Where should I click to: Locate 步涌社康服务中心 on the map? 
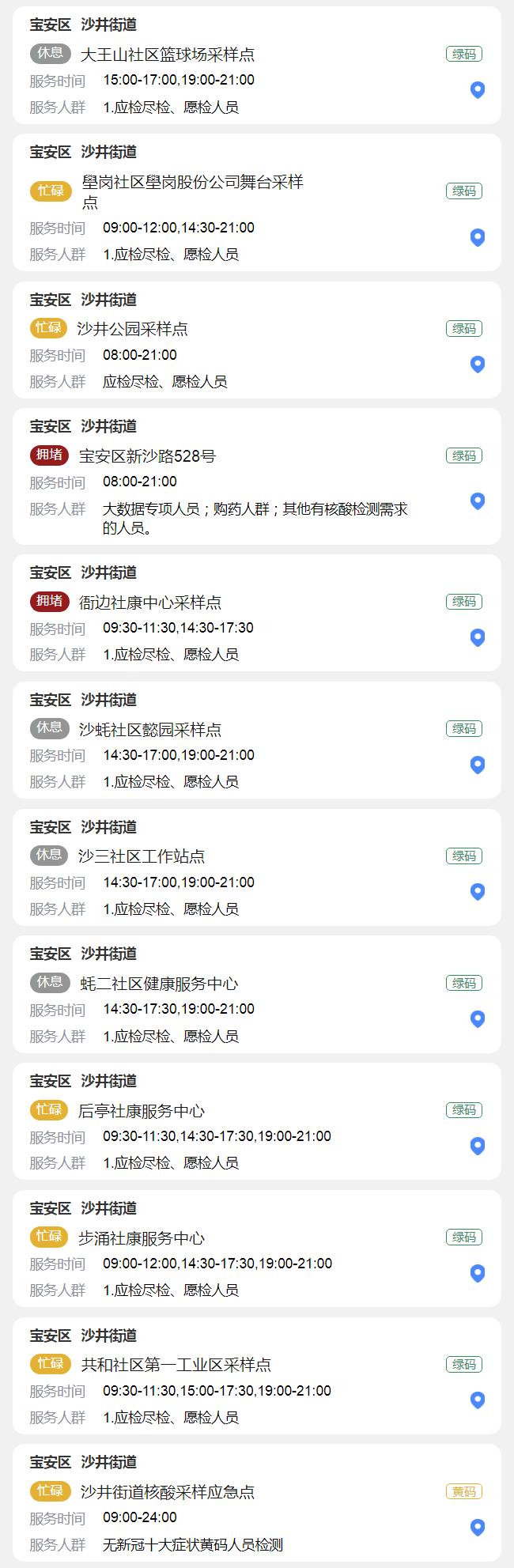[477, 1273]
